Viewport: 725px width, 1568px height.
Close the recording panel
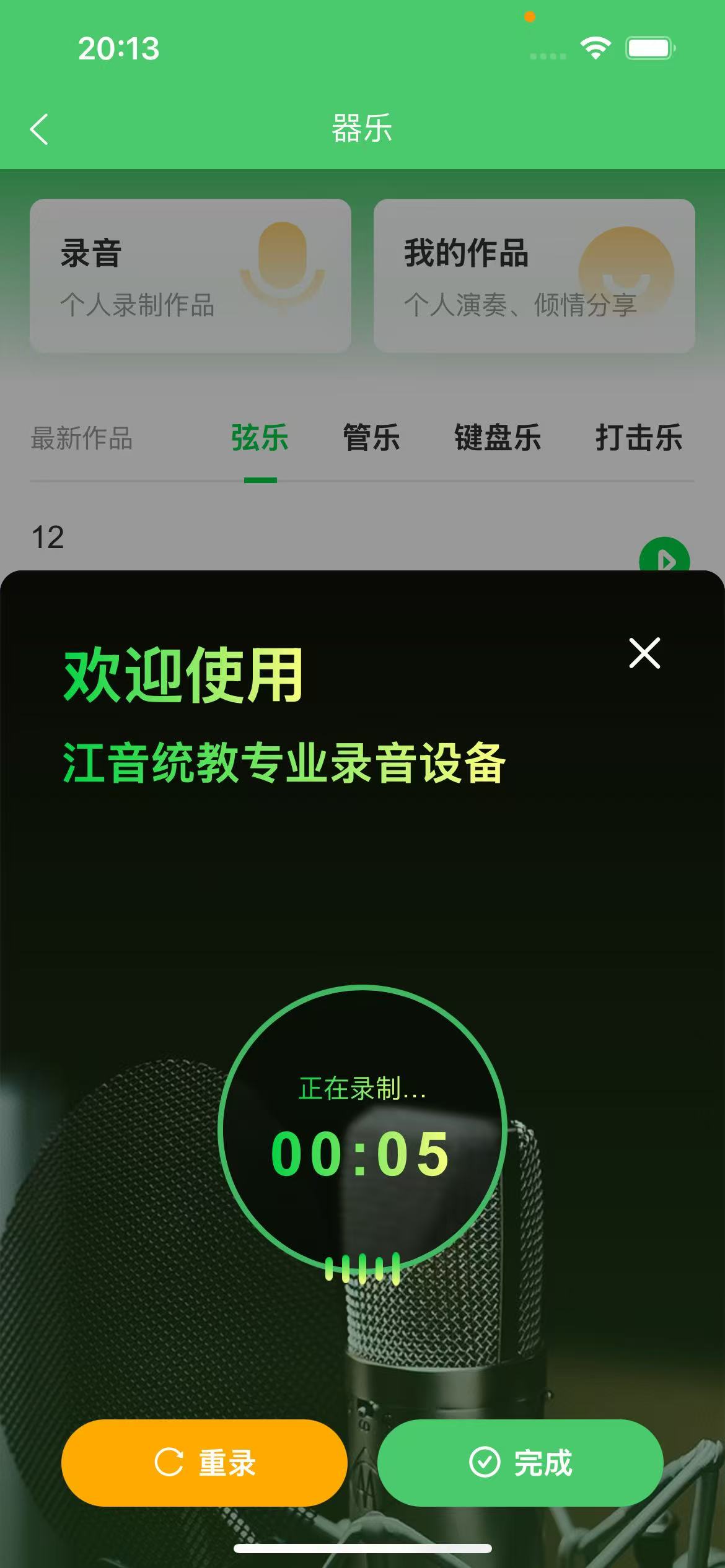644,653
